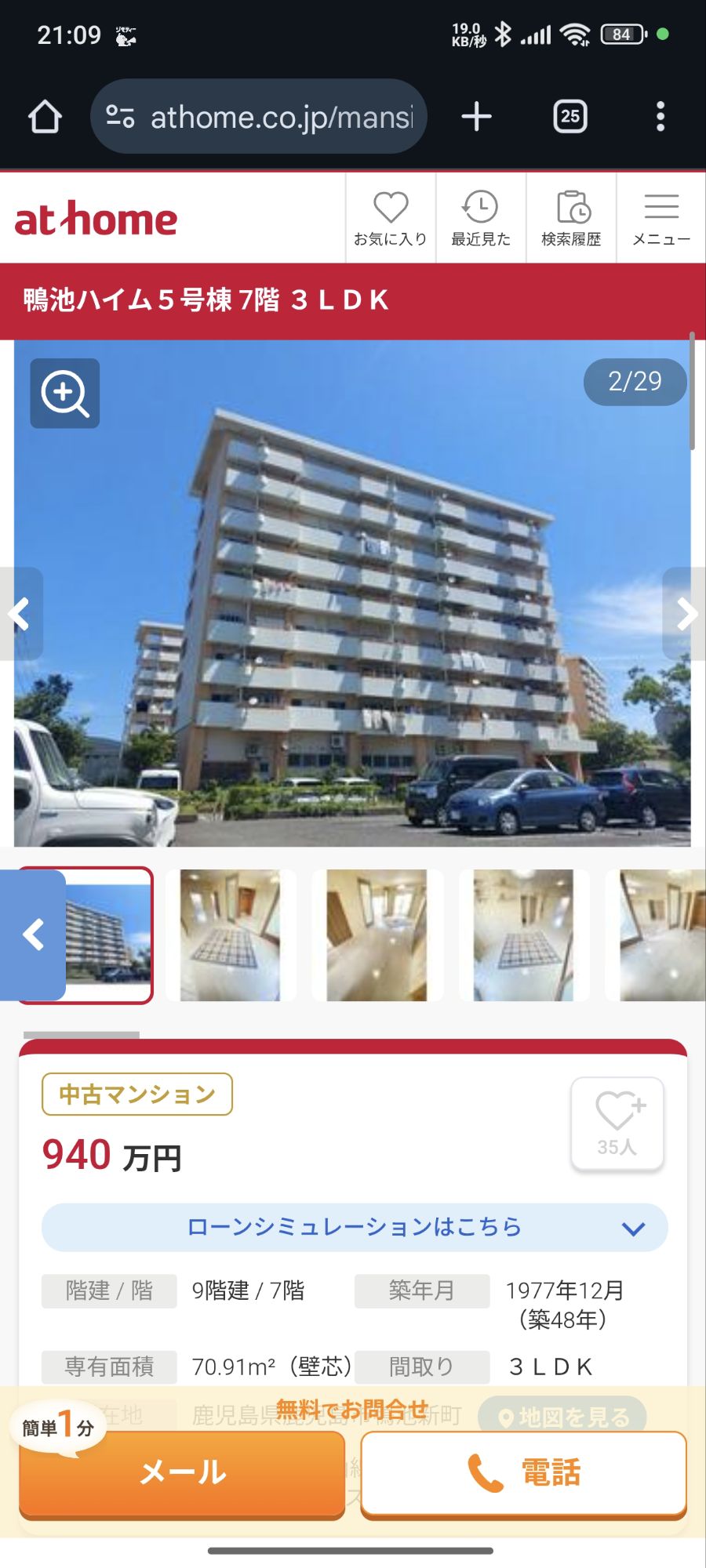Go to the at home logo homepage

pyautogui.click(x=96, y=219)
